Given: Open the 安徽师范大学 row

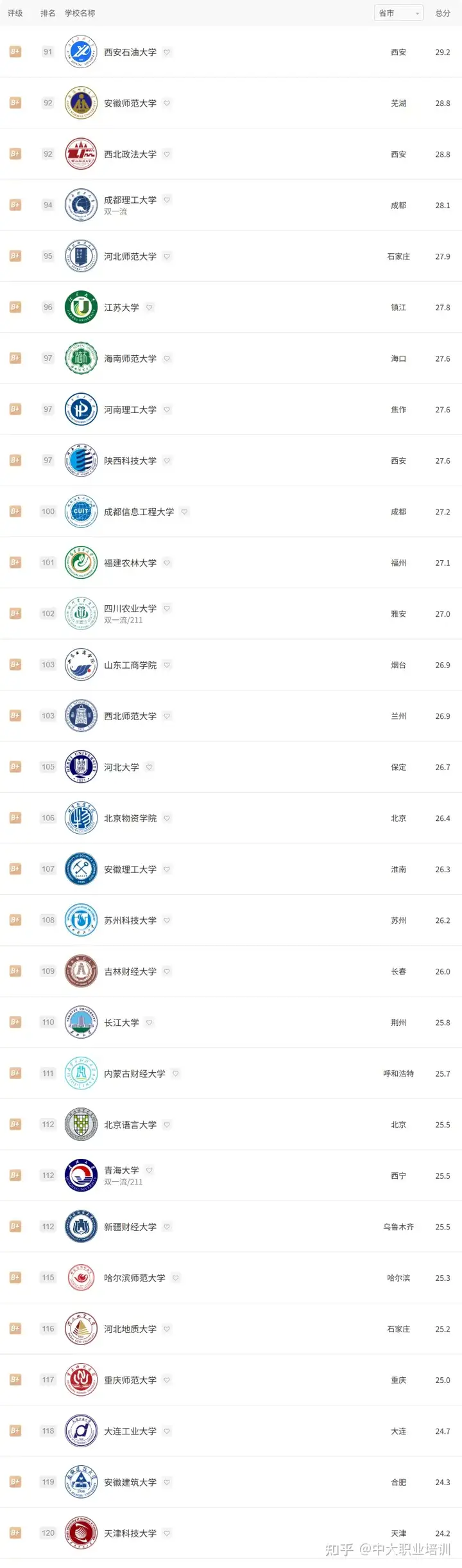Looking at the screenshot, I should tap(130, 103).
